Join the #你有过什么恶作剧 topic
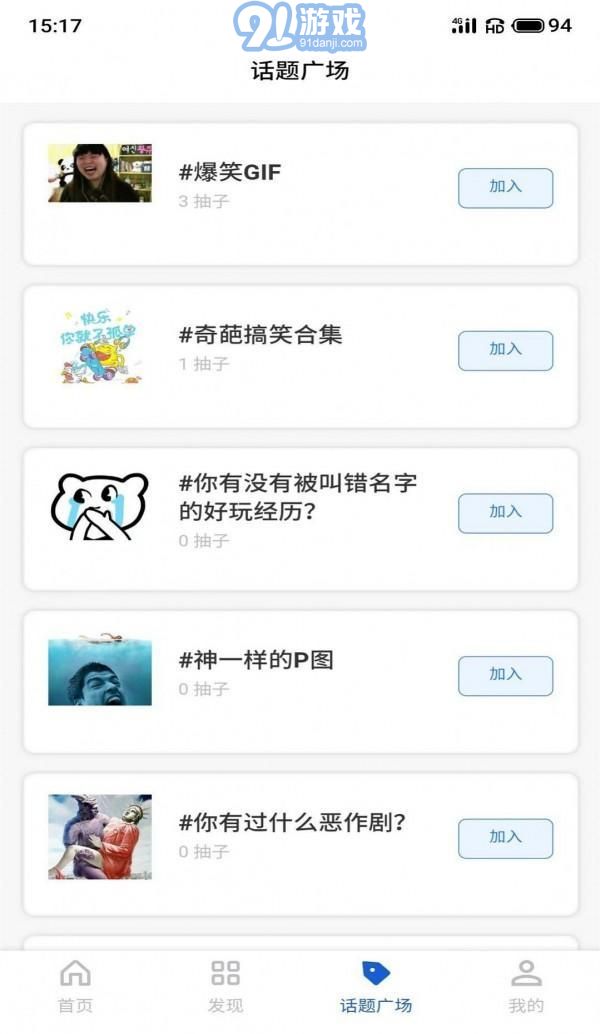Image resolution: width=600 pixels, height=1034 pixels. (x=505, y=838)
